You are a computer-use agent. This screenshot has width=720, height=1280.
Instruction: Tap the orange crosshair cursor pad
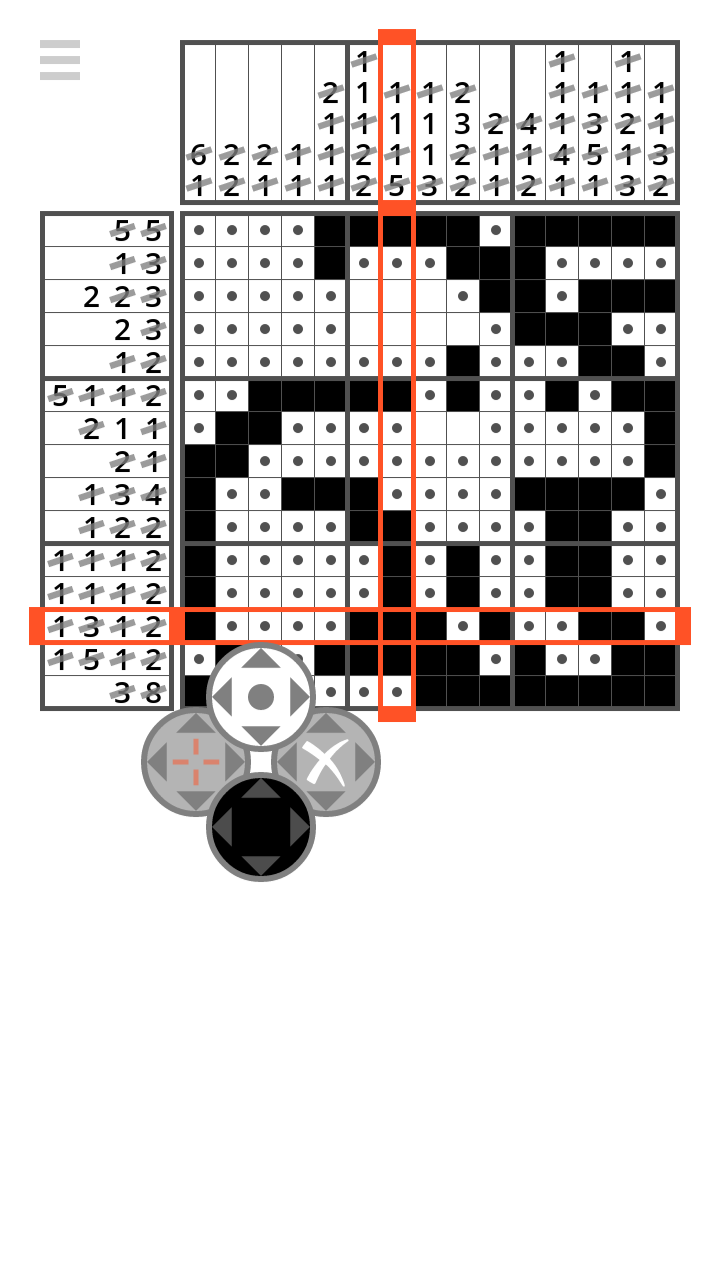point(196,762)
